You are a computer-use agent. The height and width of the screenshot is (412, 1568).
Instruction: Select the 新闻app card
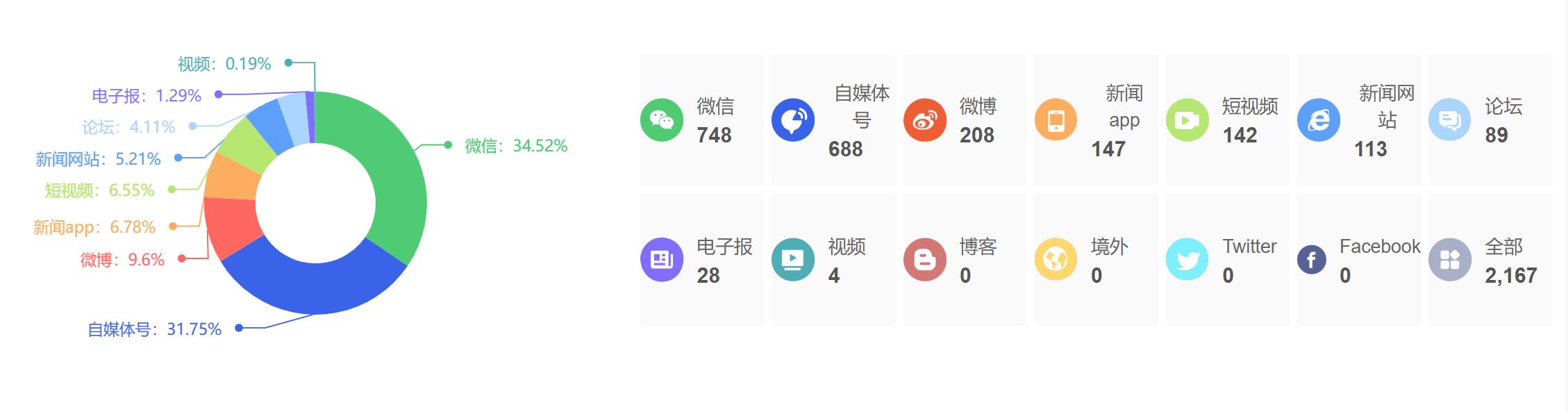coord(1096,120)
